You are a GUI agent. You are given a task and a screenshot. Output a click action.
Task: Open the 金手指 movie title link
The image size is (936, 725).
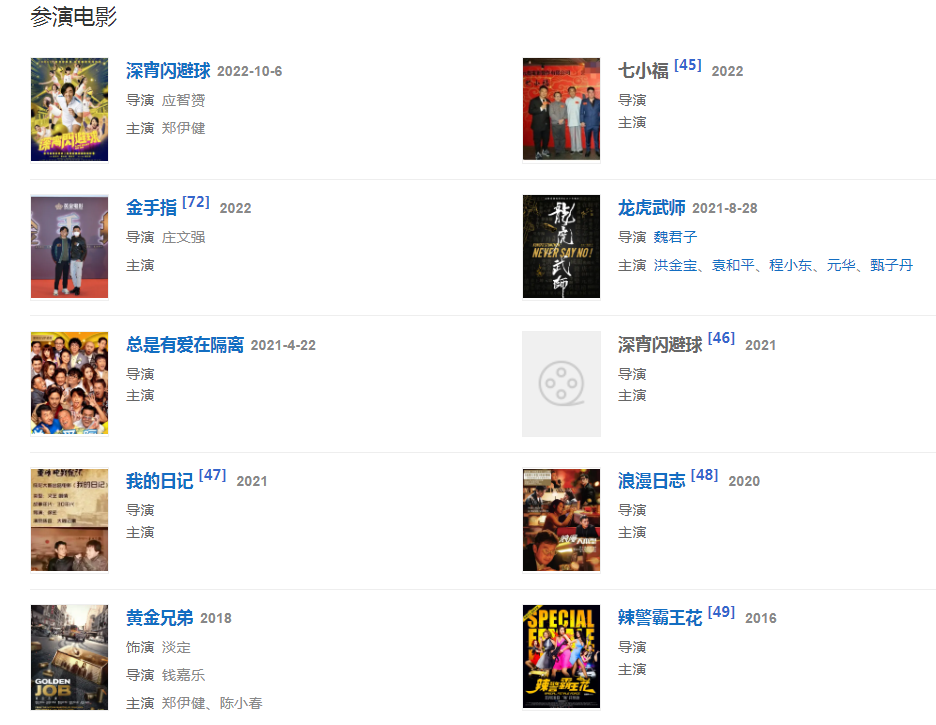point(151,207)
